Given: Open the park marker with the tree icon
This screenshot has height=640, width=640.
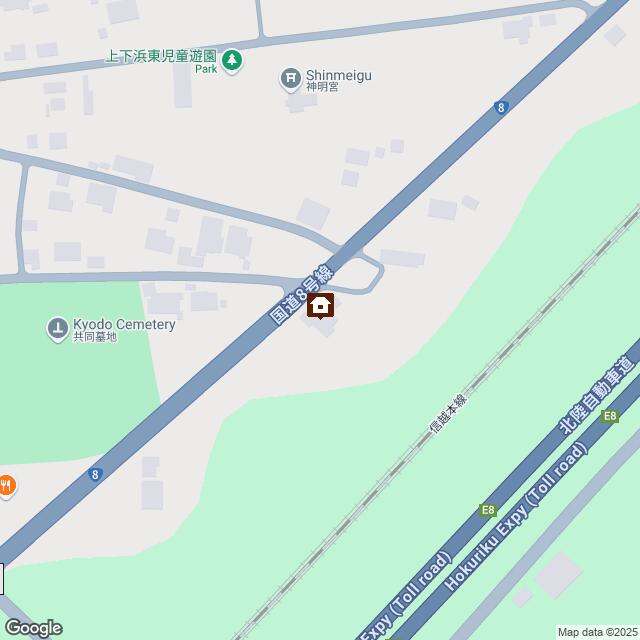Looking at the screenshot, I should point(232,61).
